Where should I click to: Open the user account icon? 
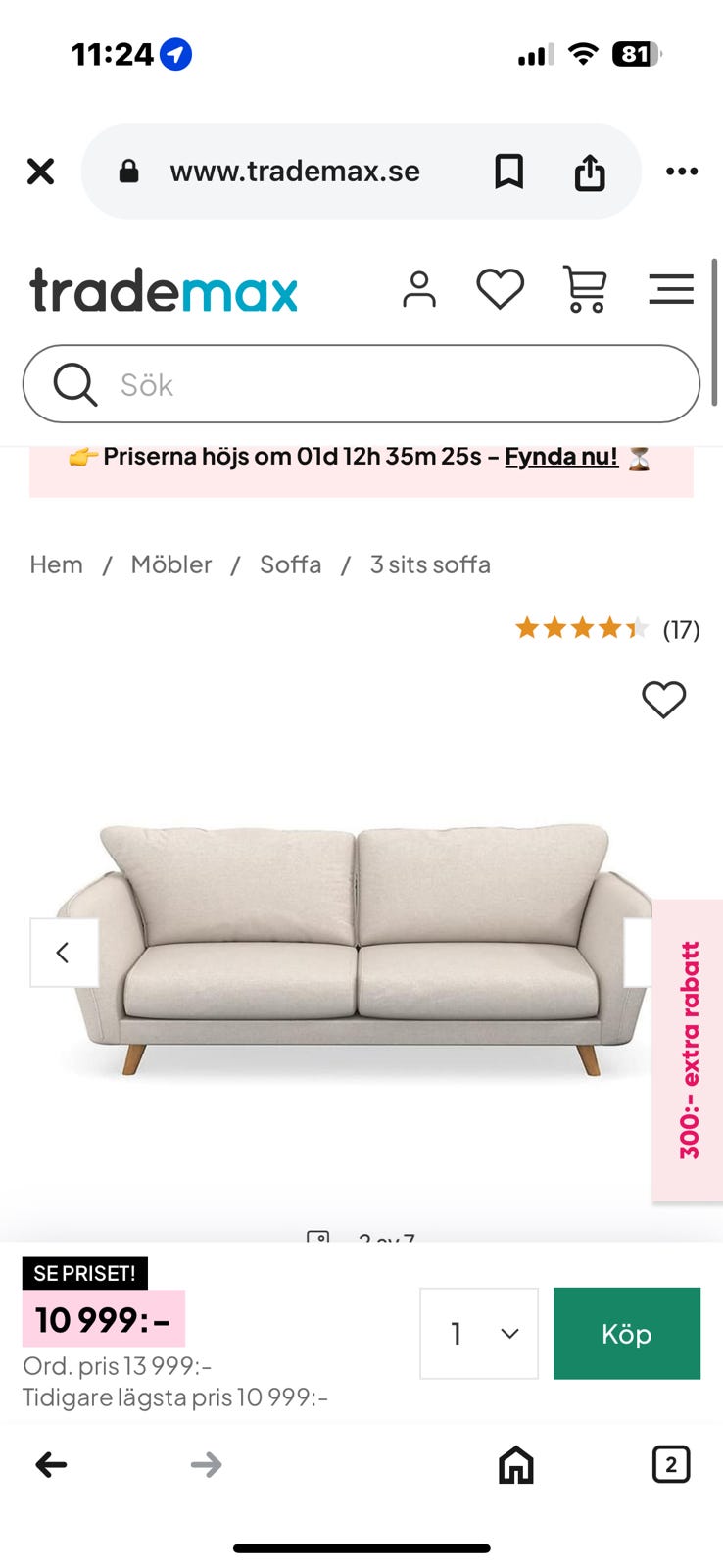(x=419, y=289)
